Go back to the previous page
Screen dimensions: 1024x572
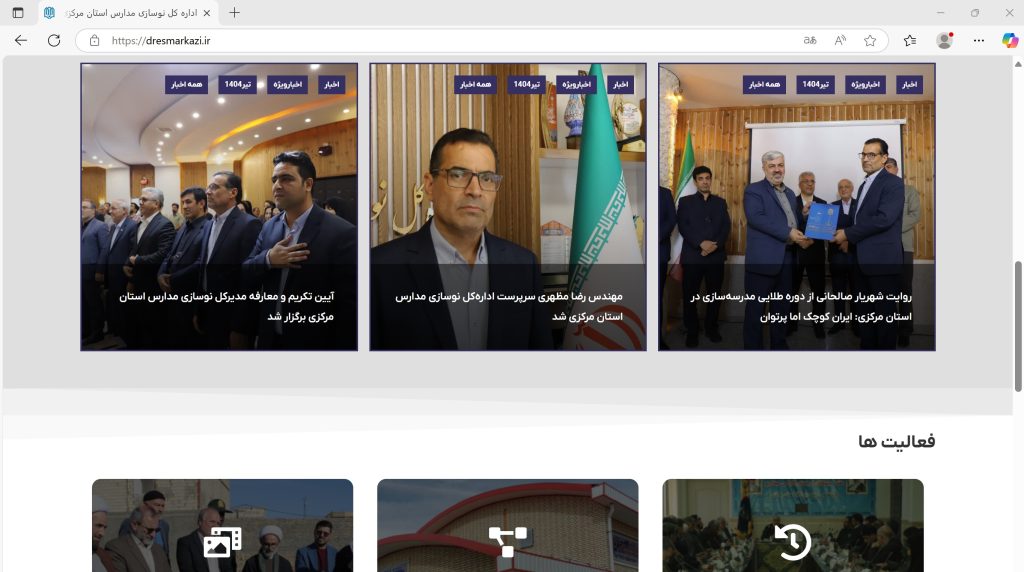point(21,40)
